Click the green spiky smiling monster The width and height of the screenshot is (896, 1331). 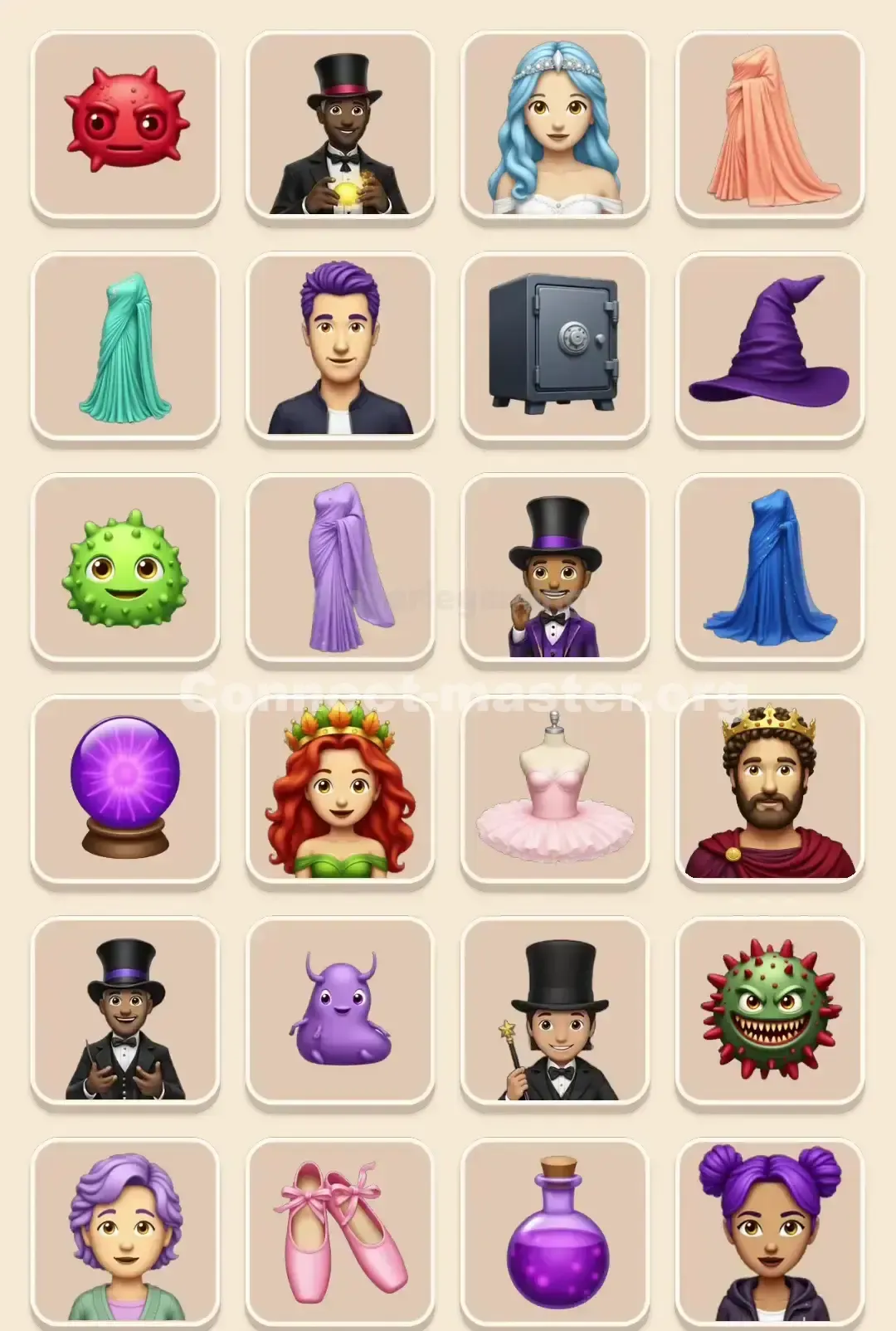124,568
